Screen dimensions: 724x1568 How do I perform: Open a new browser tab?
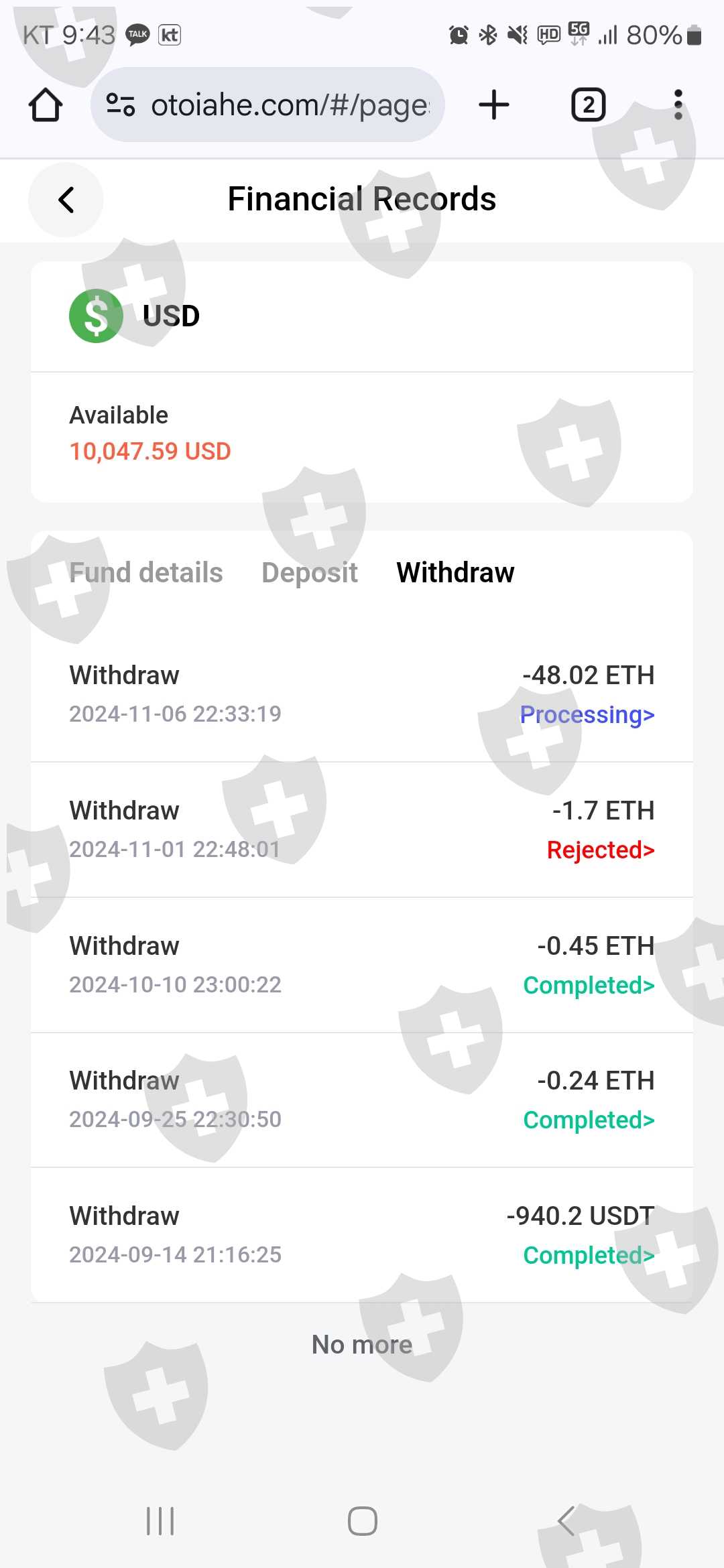tap(494, 105)
